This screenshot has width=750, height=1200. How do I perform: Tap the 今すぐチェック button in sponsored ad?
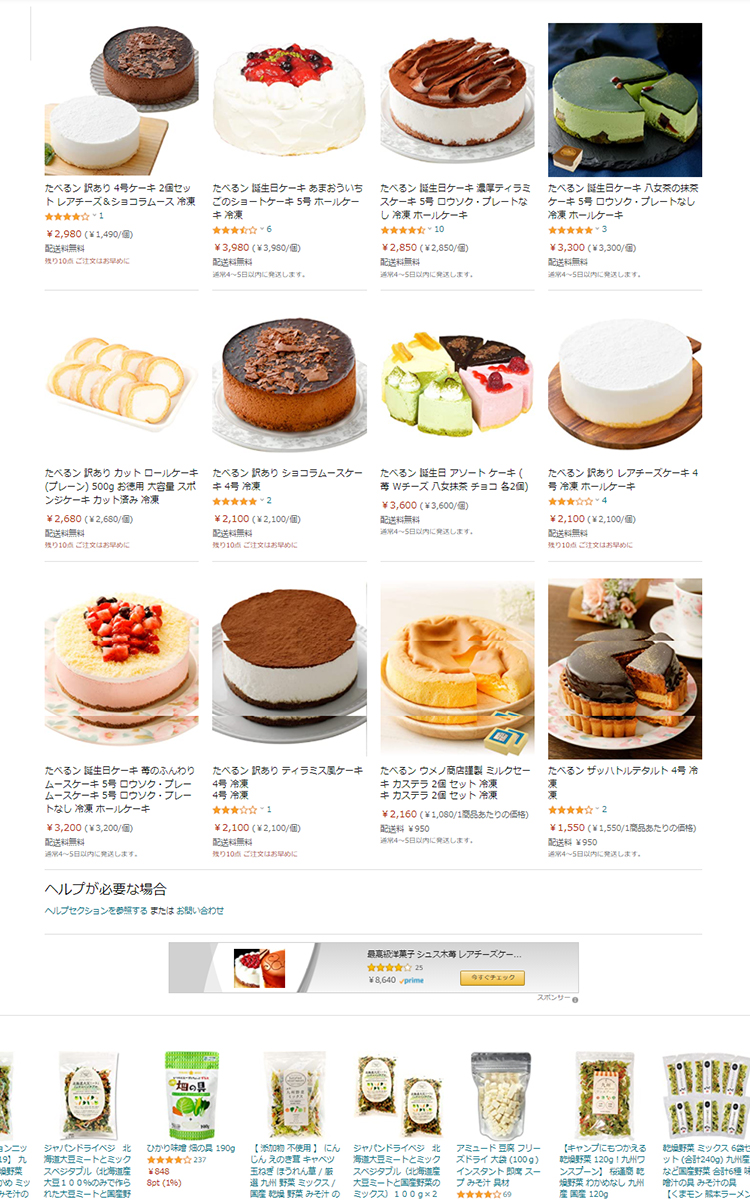[x=491, y=978]
